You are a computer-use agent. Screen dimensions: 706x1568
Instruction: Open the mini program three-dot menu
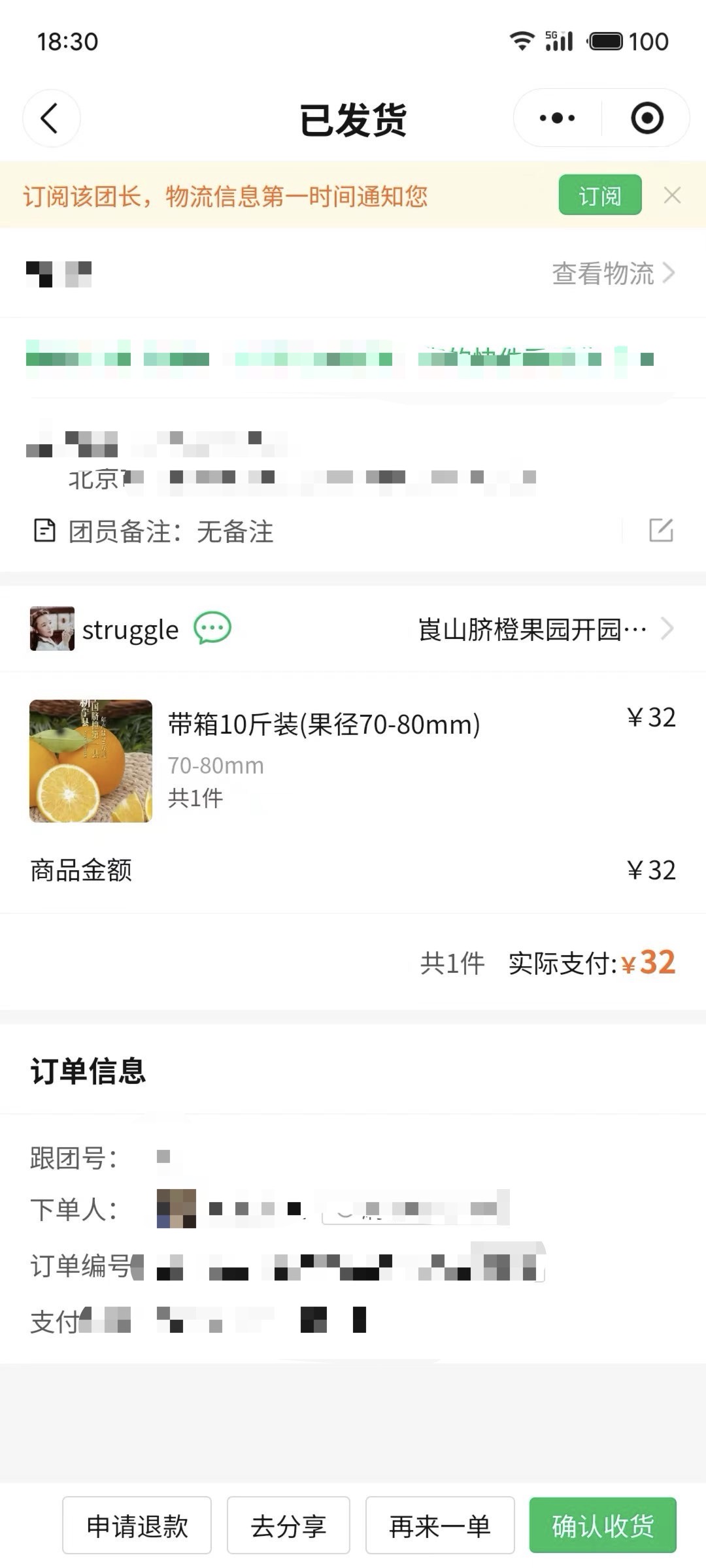(x=557, y=118)
